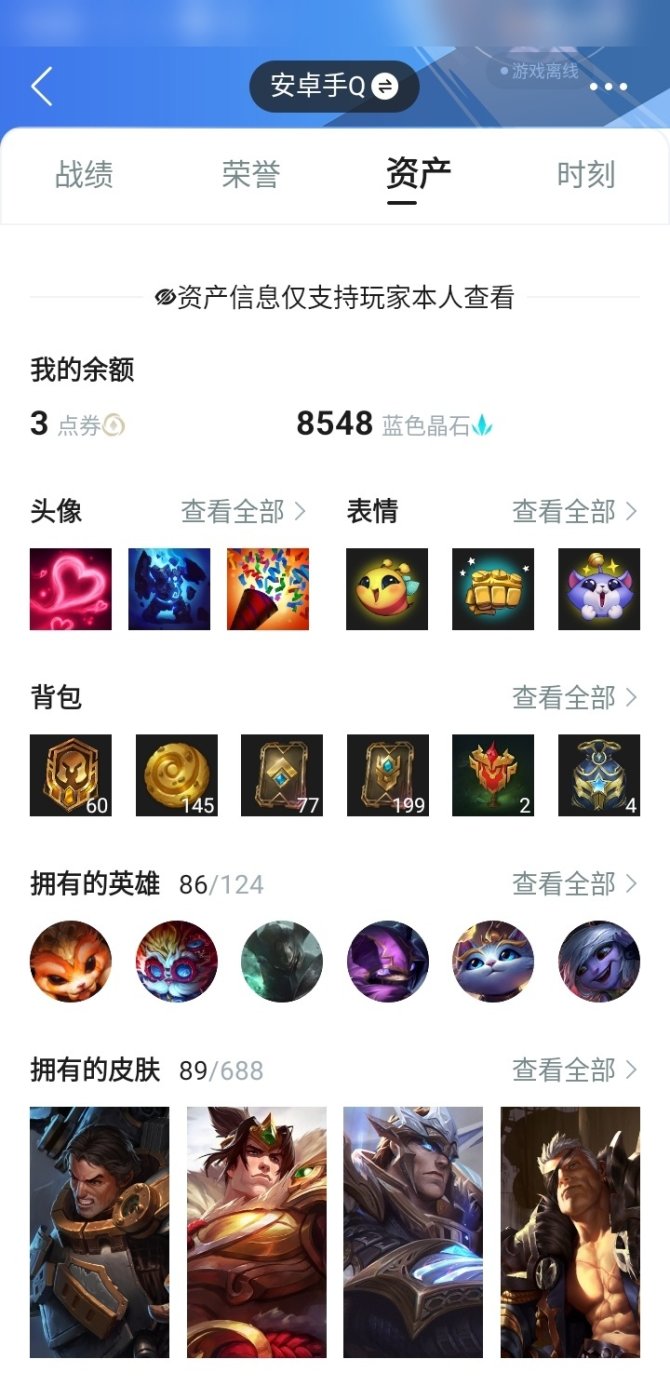The image size is (670, 1386).
Task: View all avatars under 头像
Action: click(x=243, y=512)
